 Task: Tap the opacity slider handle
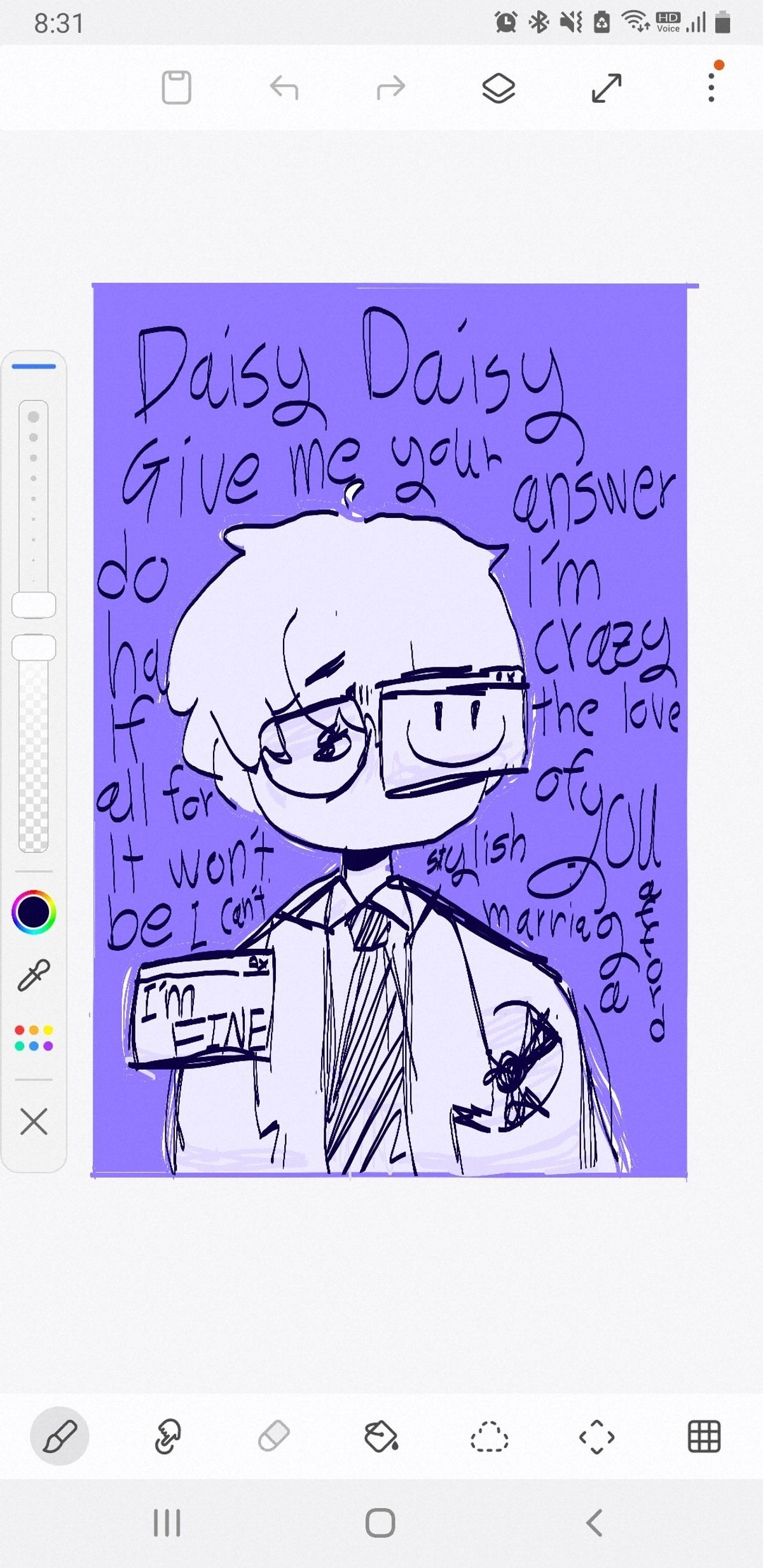tap(34, 648)
